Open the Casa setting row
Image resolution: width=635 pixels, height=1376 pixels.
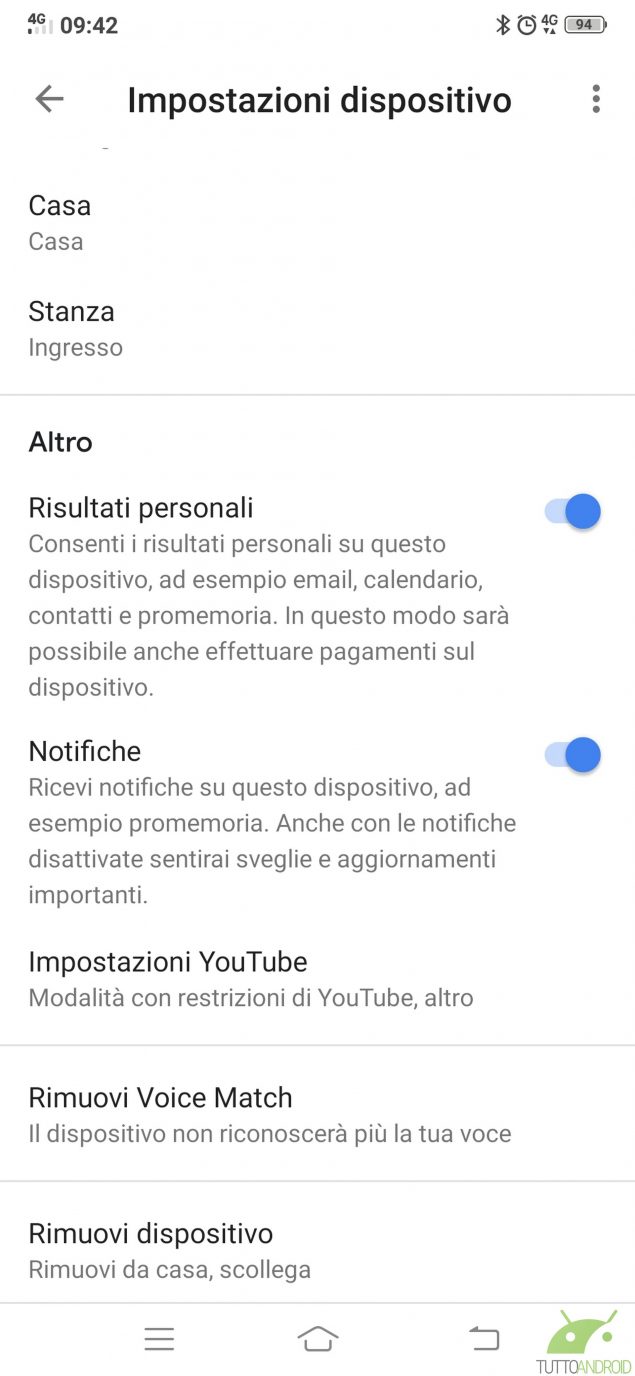point(317,223)
